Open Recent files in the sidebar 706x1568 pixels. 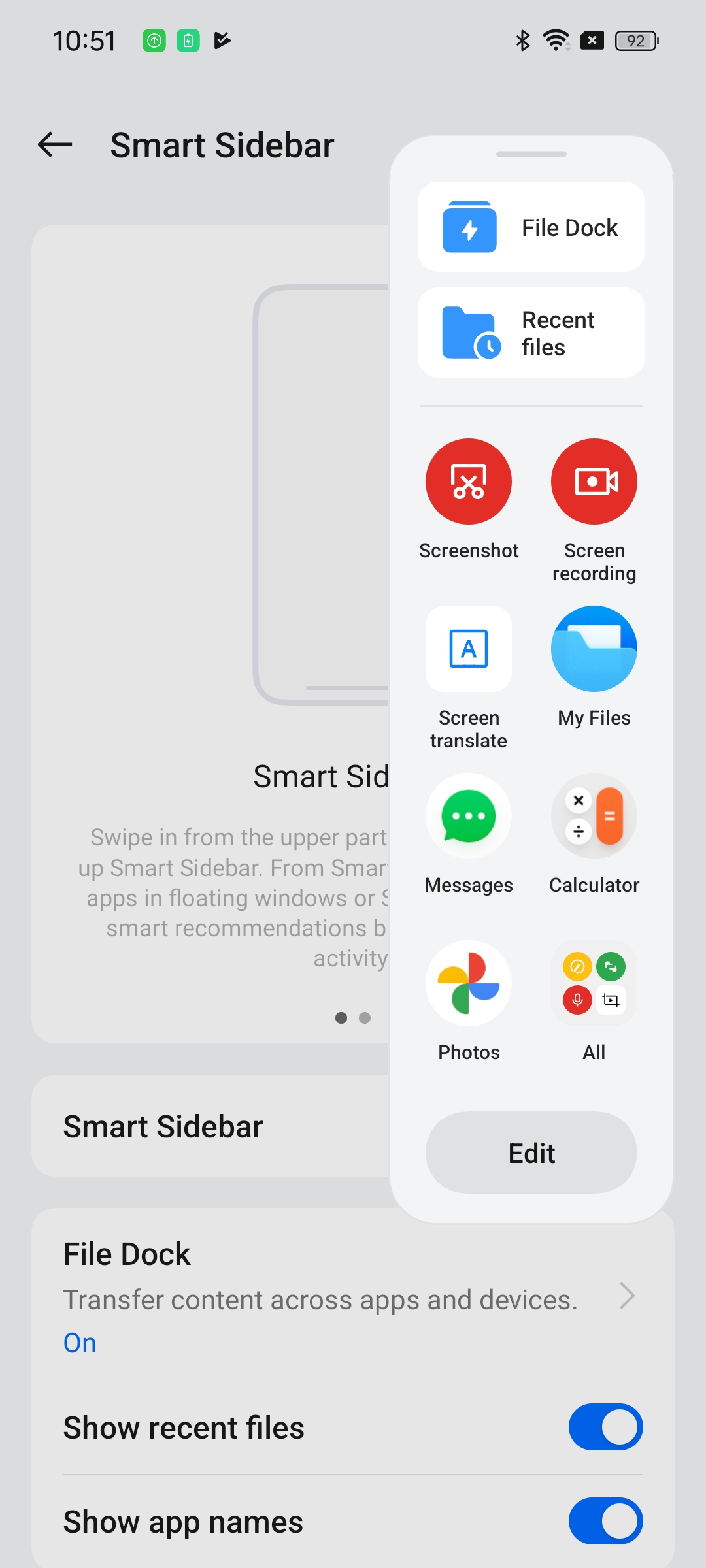pos(531,333)
